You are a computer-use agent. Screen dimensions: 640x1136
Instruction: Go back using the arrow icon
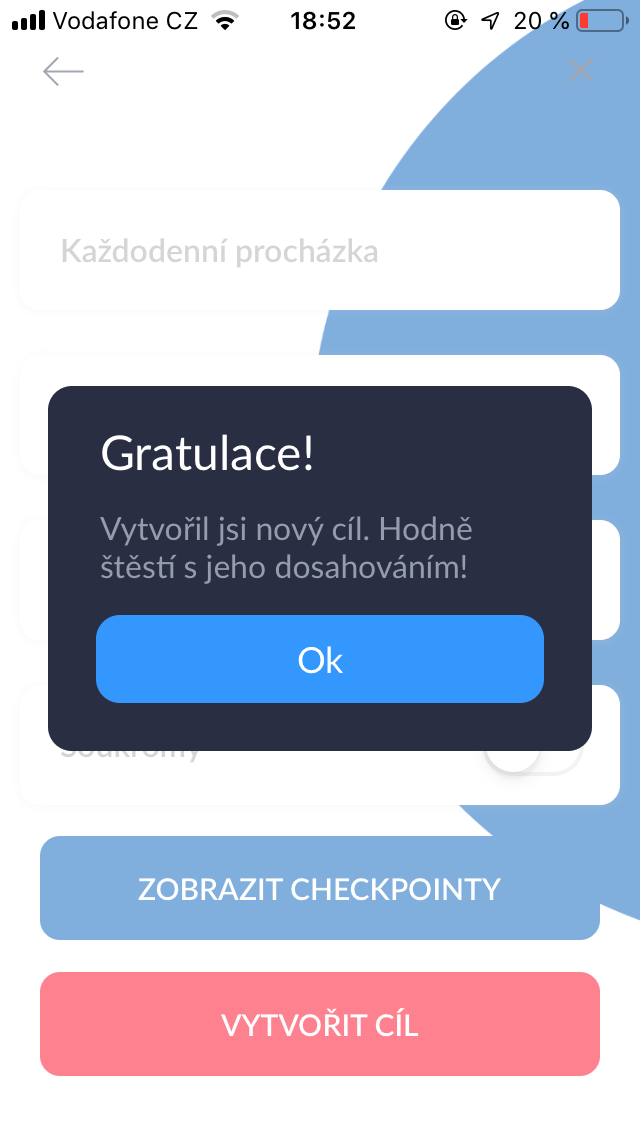tap(63, 71)
